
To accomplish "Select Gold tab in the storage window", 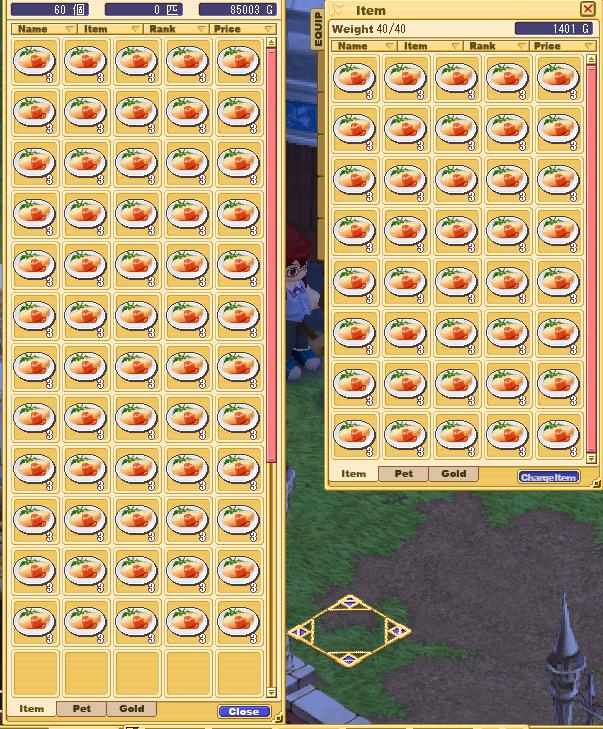I will click(132, 709).
